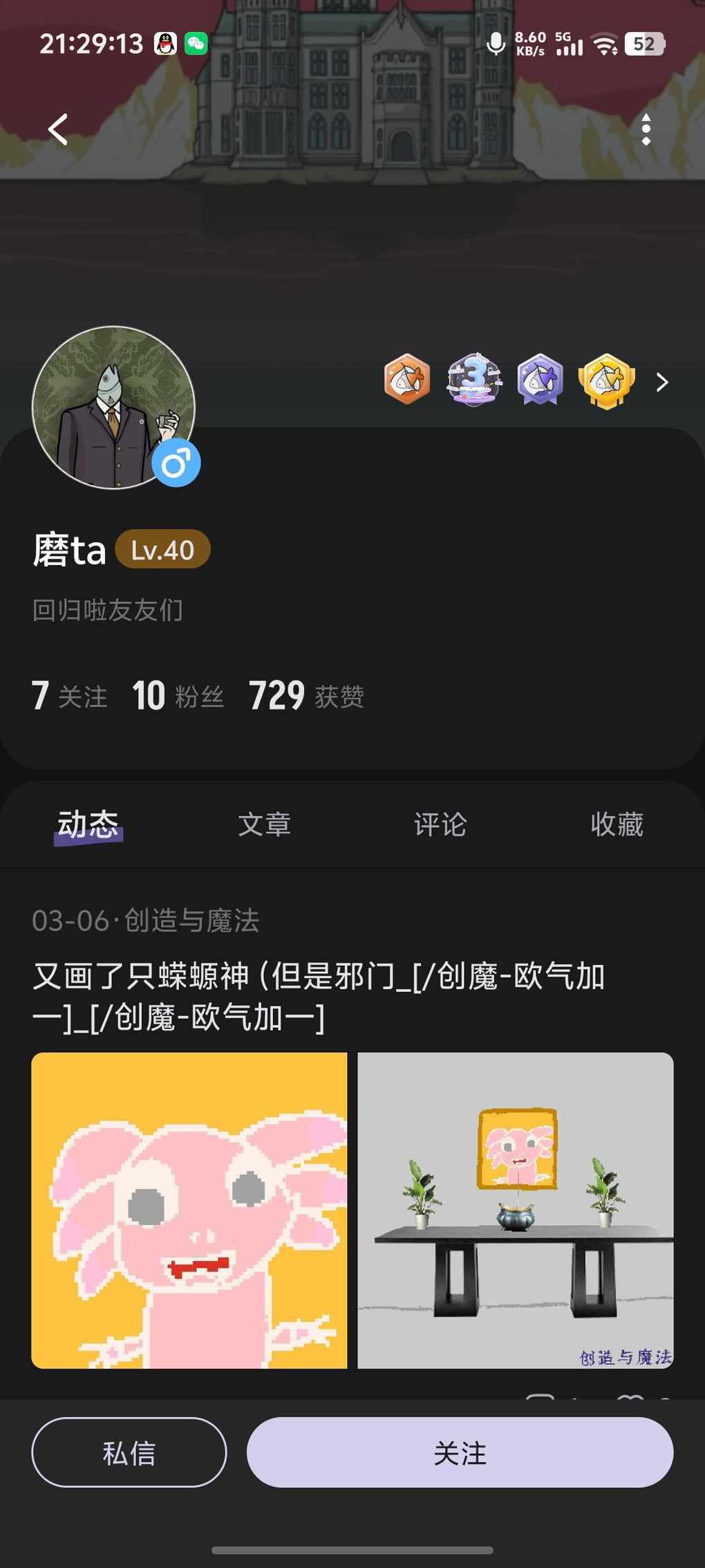Go back using the top-left arrow
705x1568 pixels.
[58, 129]
